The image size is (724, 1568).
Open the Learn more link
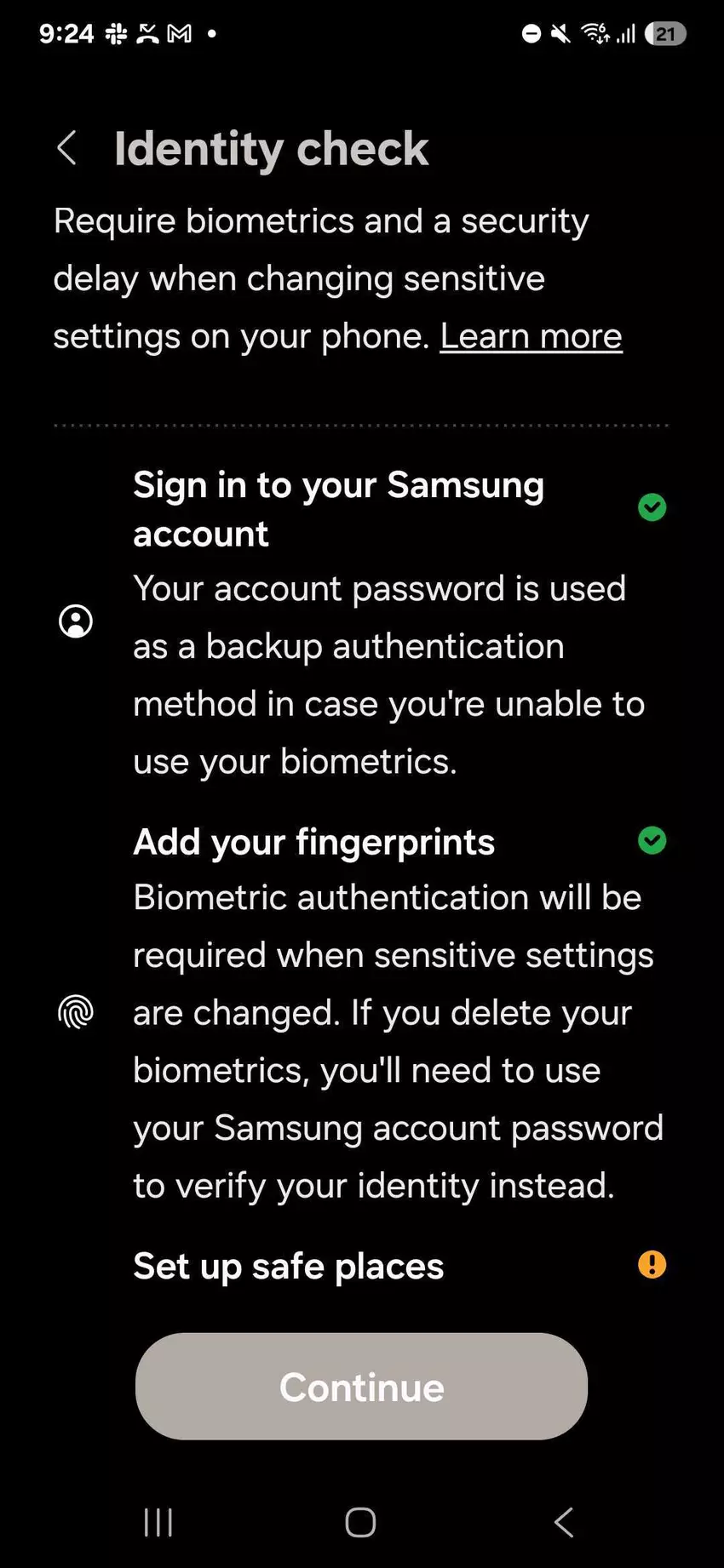531,336
